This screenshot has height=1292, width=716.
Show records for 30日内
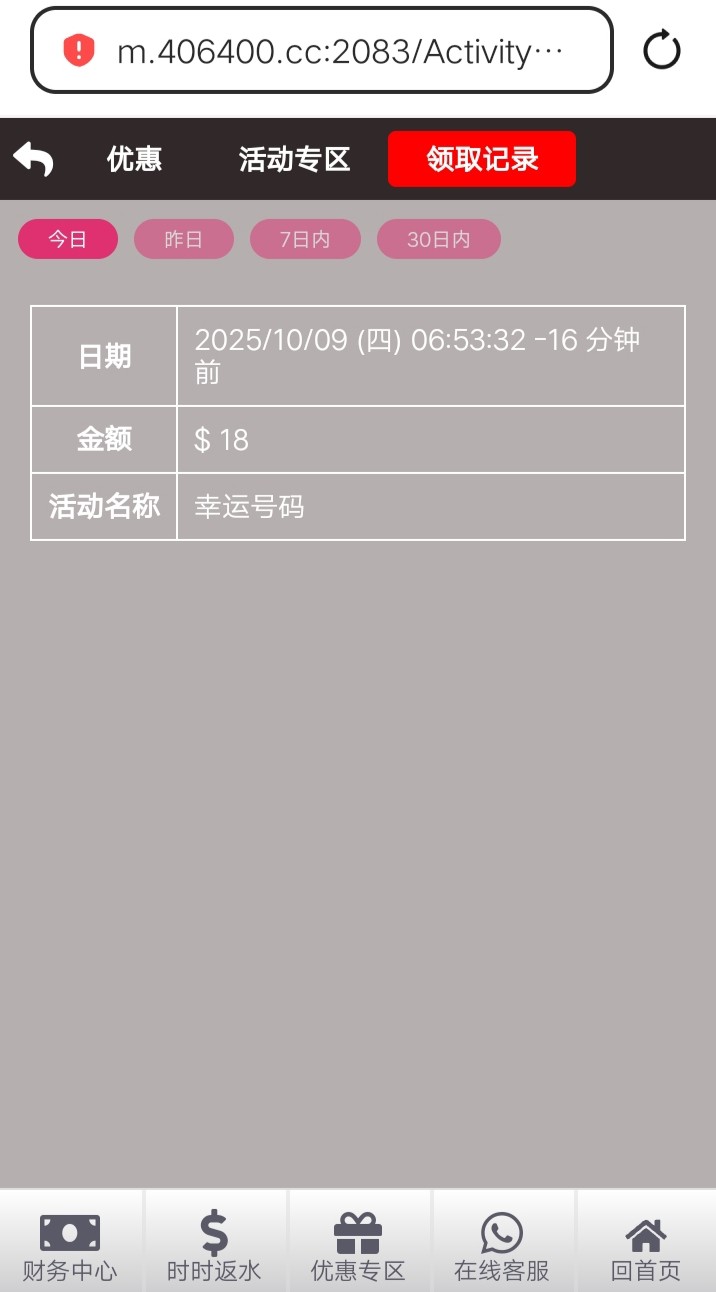pos(438,239)
